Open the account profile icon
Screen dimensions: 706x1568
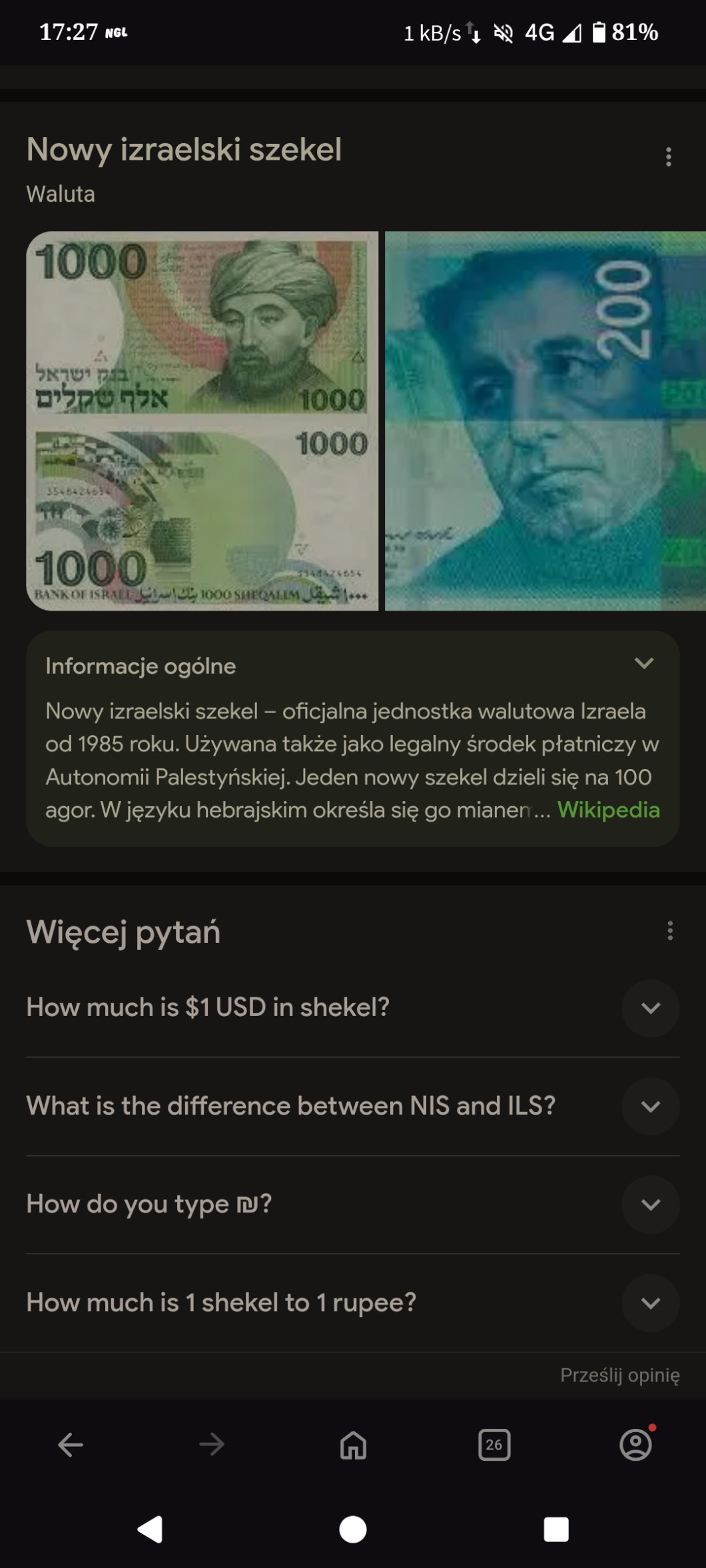click(636, 1445)
